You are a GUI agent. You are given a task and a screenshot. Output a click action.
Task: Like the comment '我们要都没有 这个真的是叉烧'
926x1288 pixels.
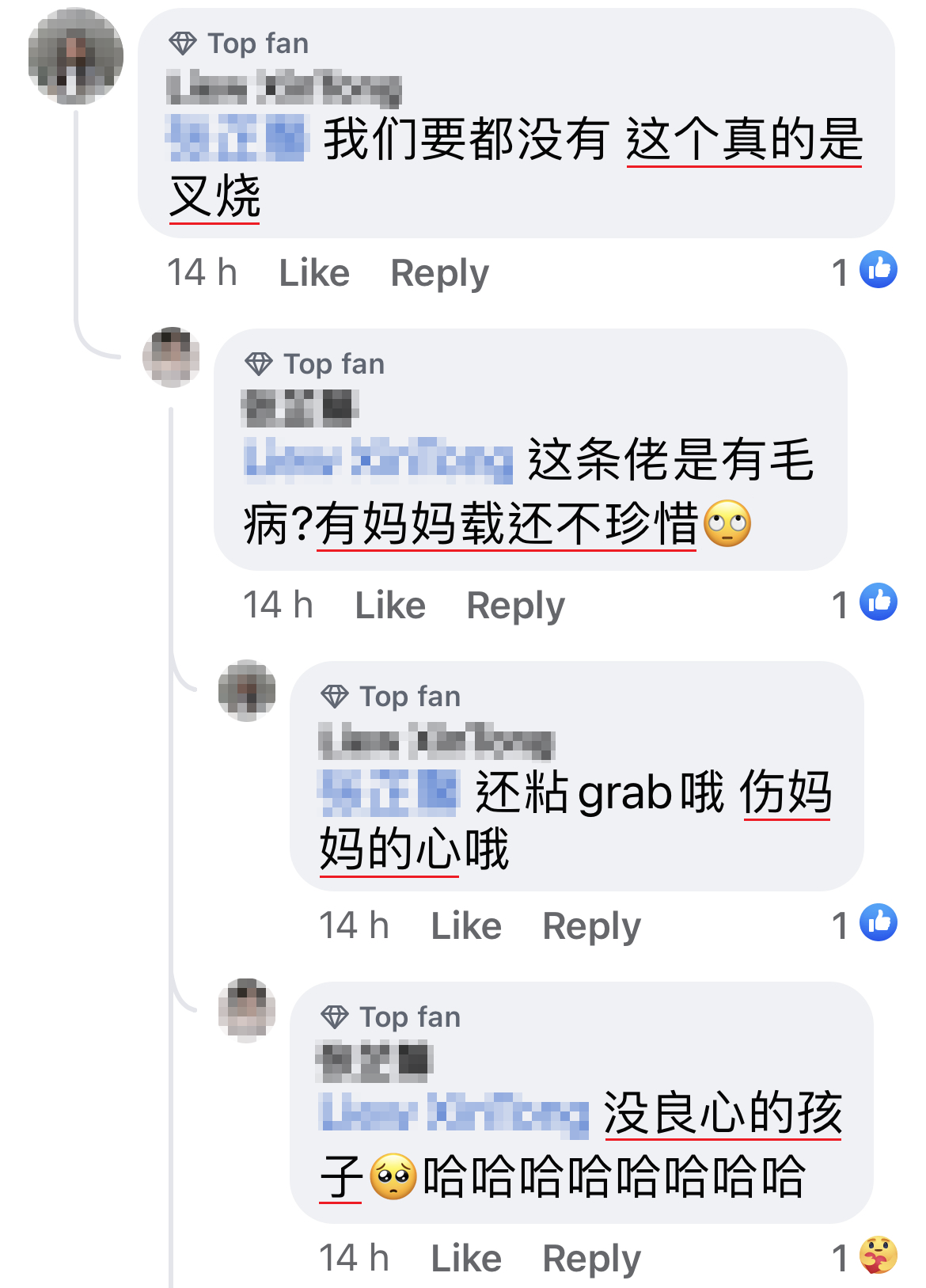[x=313, y=273]
